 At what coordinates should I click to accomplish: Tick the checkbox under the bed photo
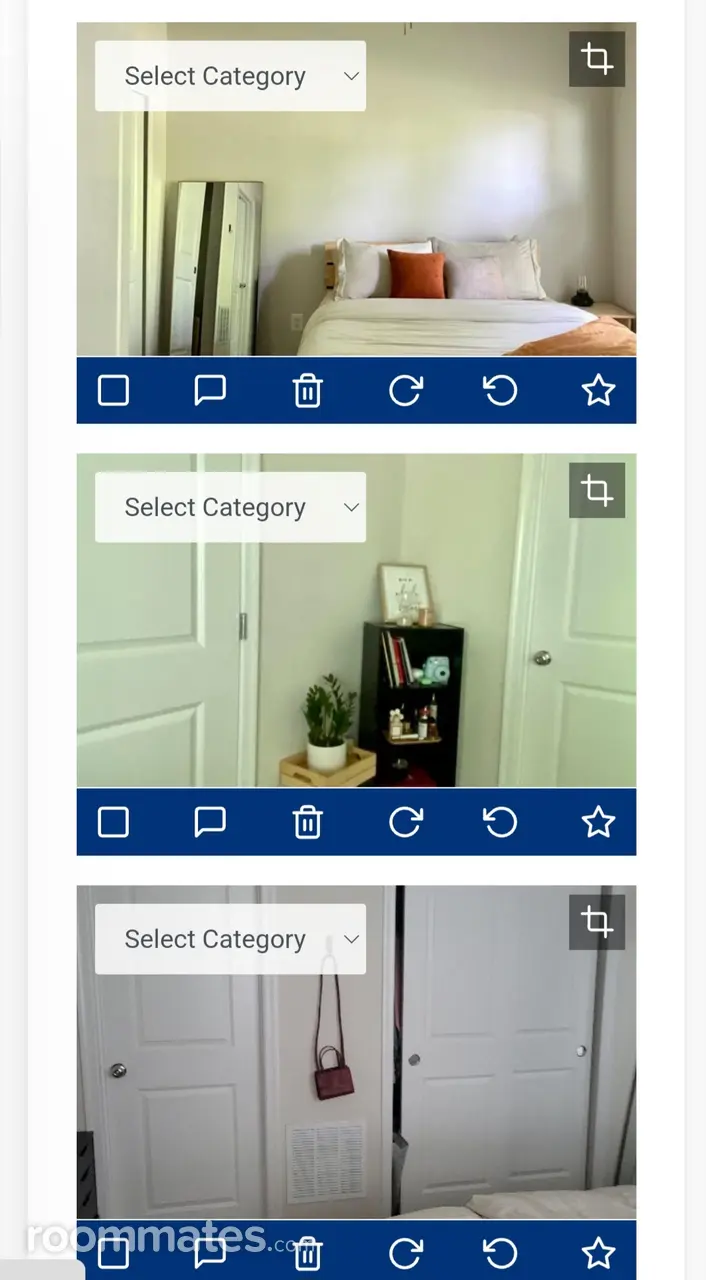(x=113, y=390)
